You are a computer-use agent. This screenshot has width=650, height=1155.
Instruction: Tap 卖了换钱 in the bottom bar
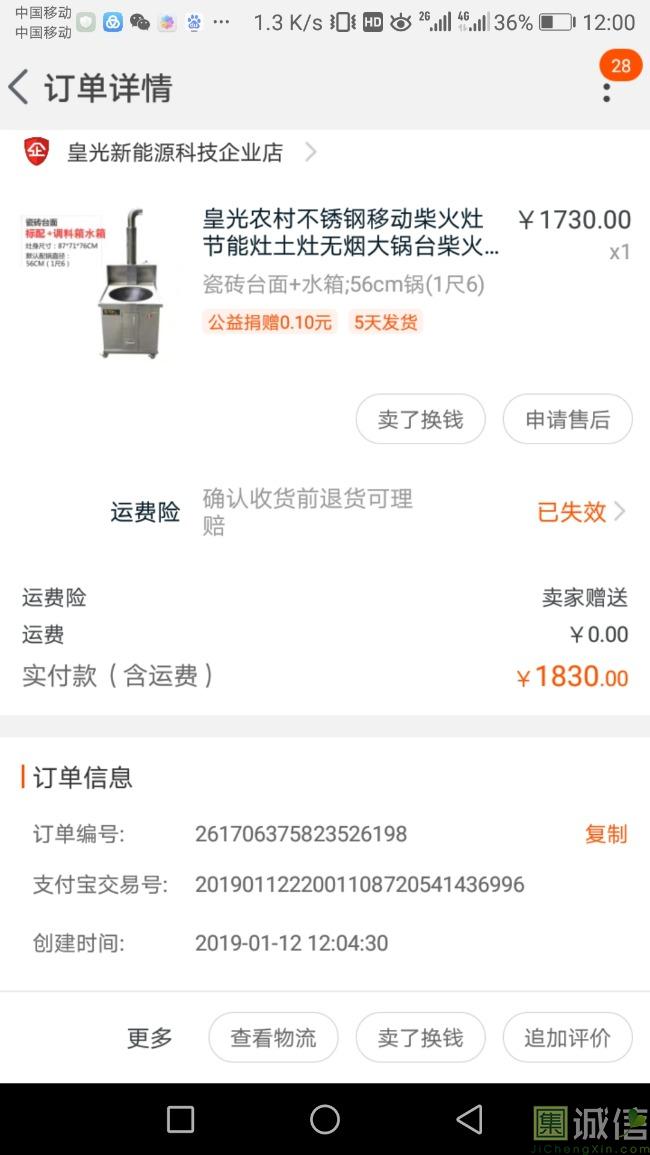point(420,1038)
